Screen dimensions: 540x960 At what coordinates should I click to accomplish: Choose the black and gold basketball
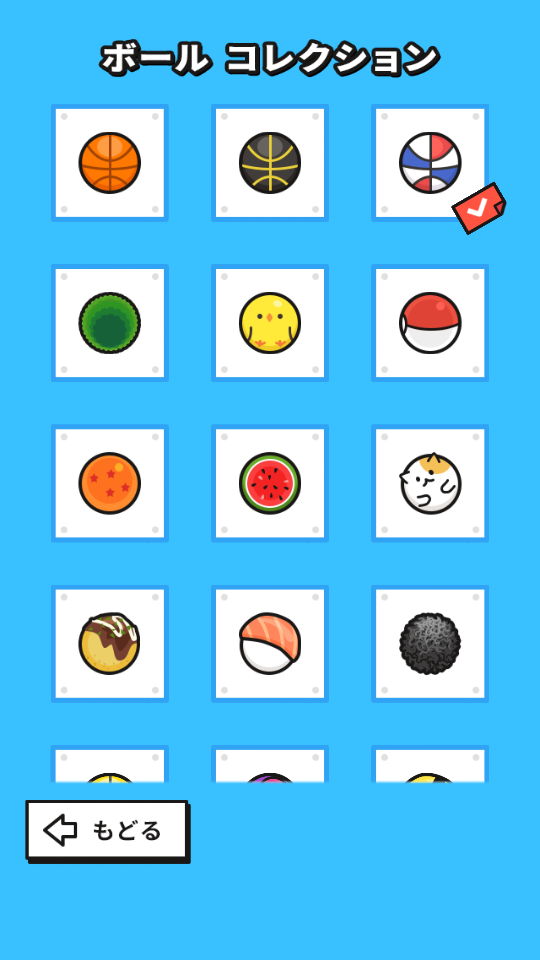tap(270, 163)
